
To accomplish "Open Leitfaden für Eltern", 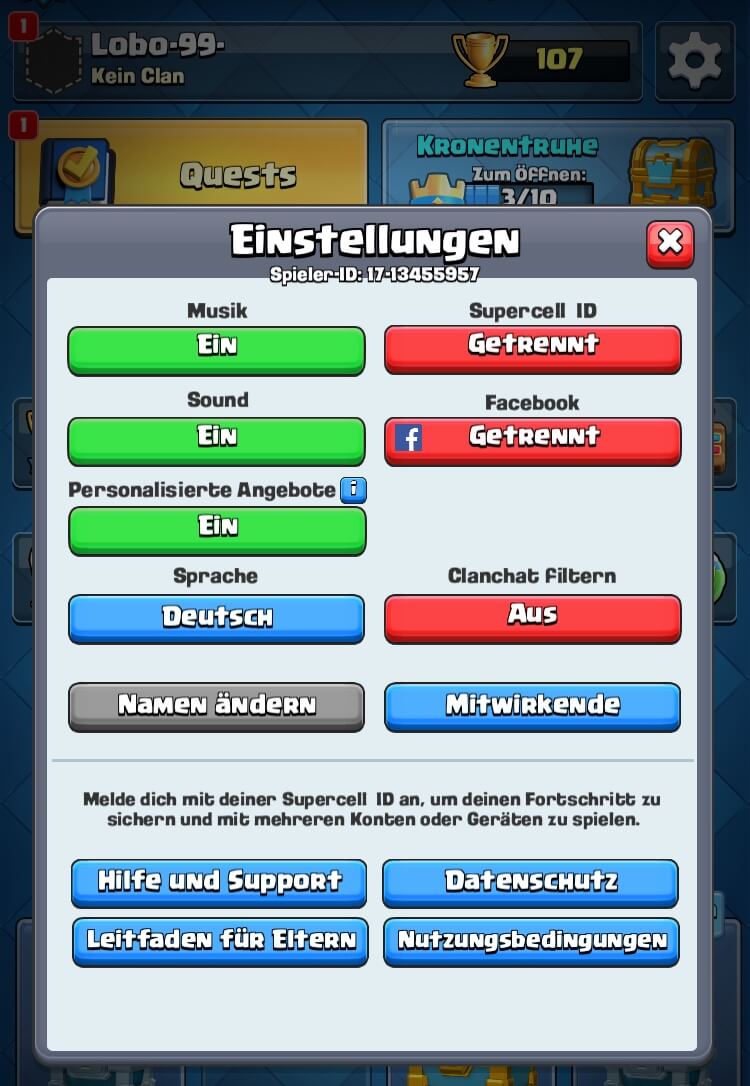I will tap(220, 941).
